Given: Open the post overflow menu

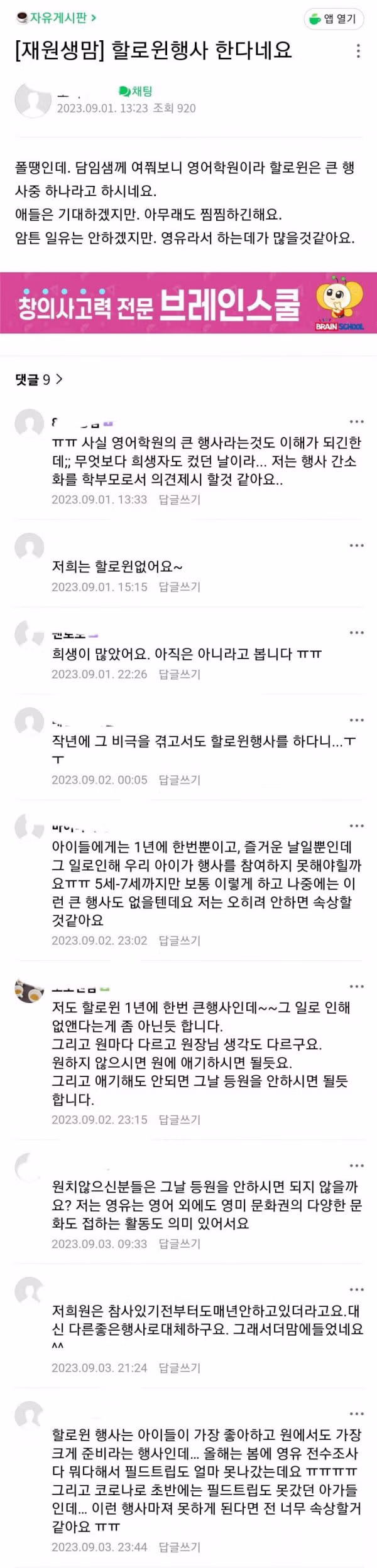Looking at the screenshot, I should pos(358,51).
